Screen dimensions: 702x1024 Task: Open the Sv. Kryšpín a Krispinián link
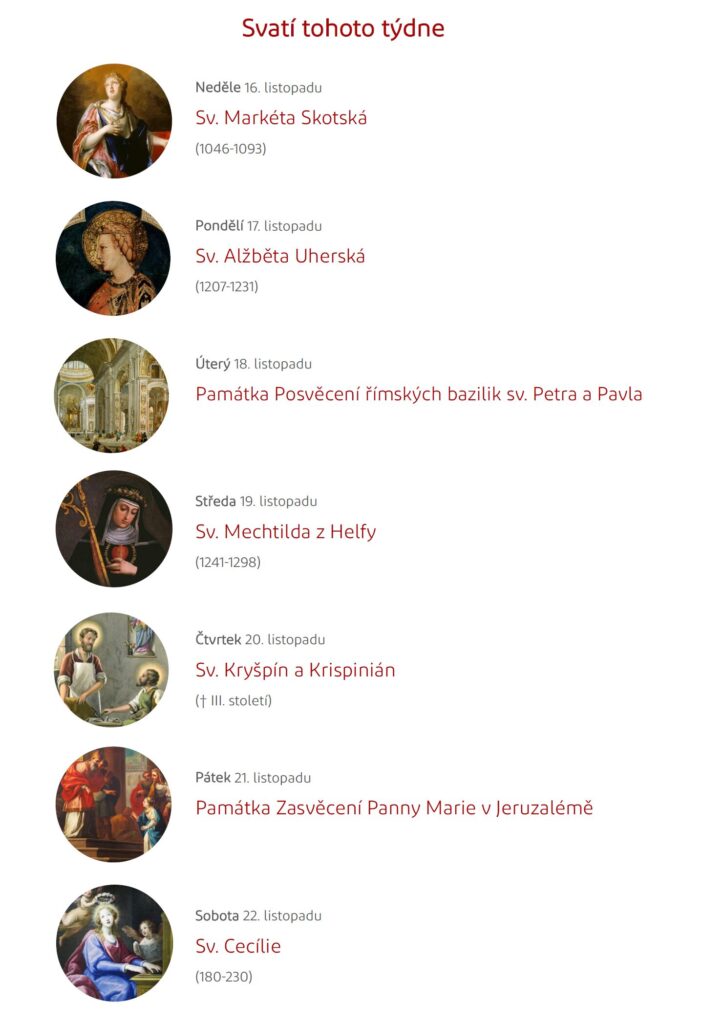pos(295,670)
